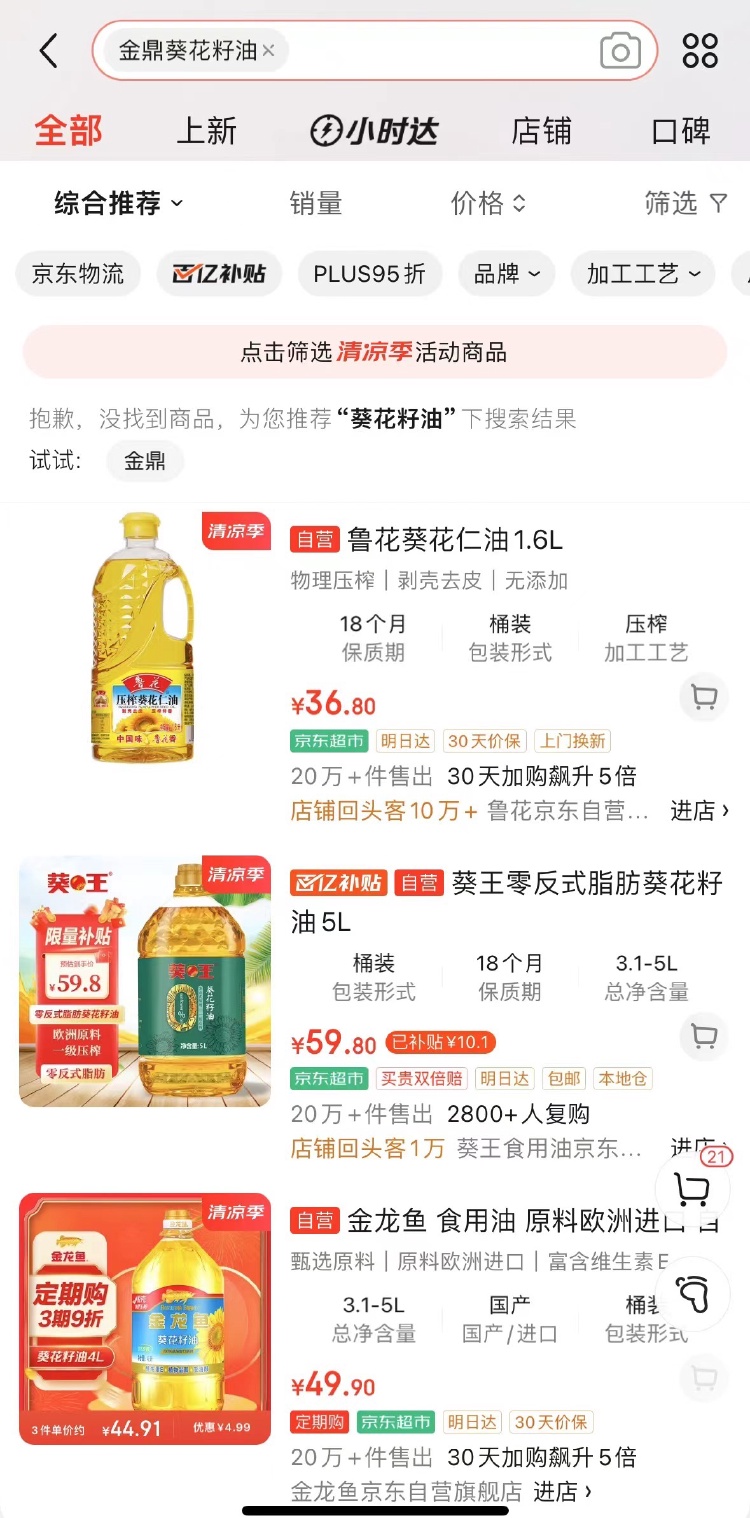The image size is (750, 1518).
Task: Try the suggested keyword 金鼎
Action: pyautogui.click(x=145, y=461)
